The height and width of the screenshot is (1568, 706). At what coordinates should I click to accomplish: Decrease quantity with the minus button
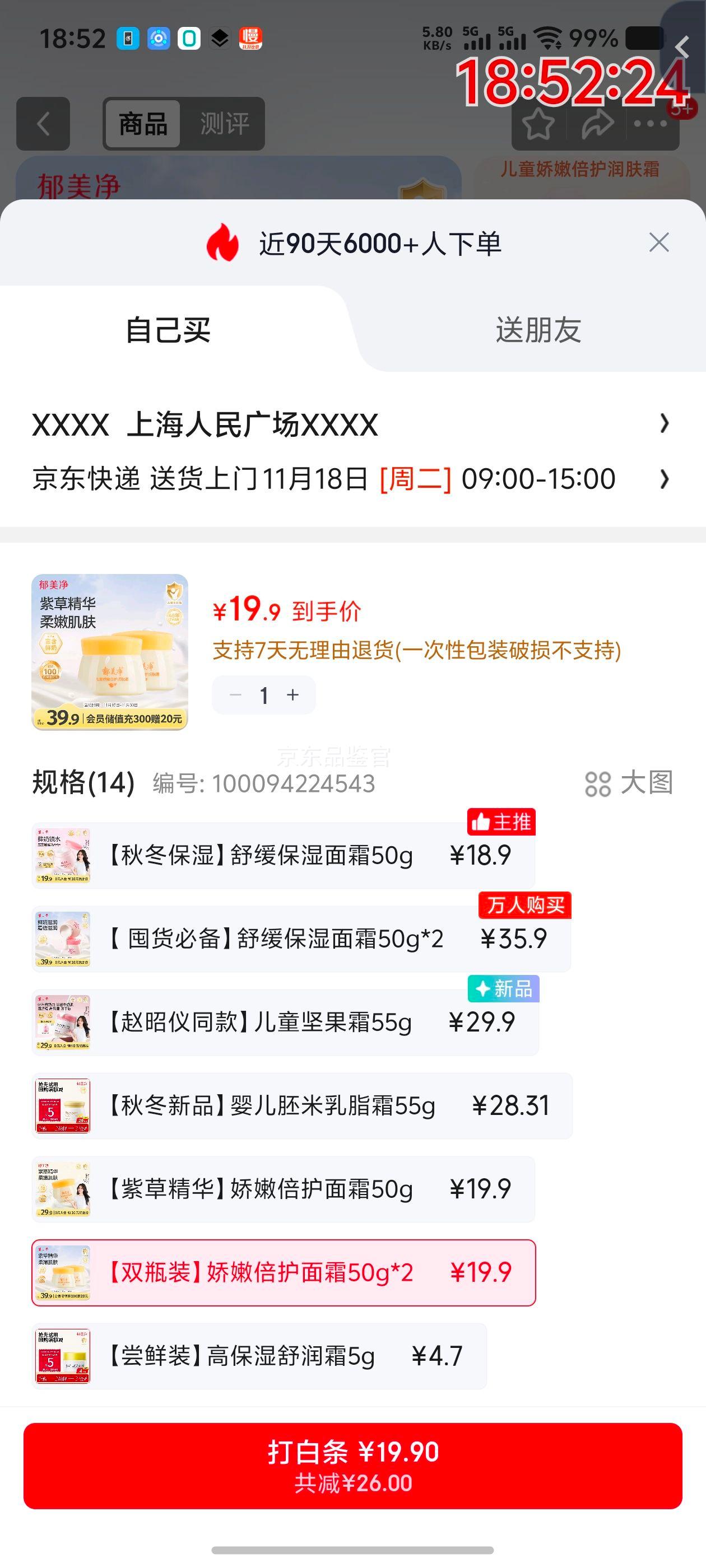tap(236, 694)
